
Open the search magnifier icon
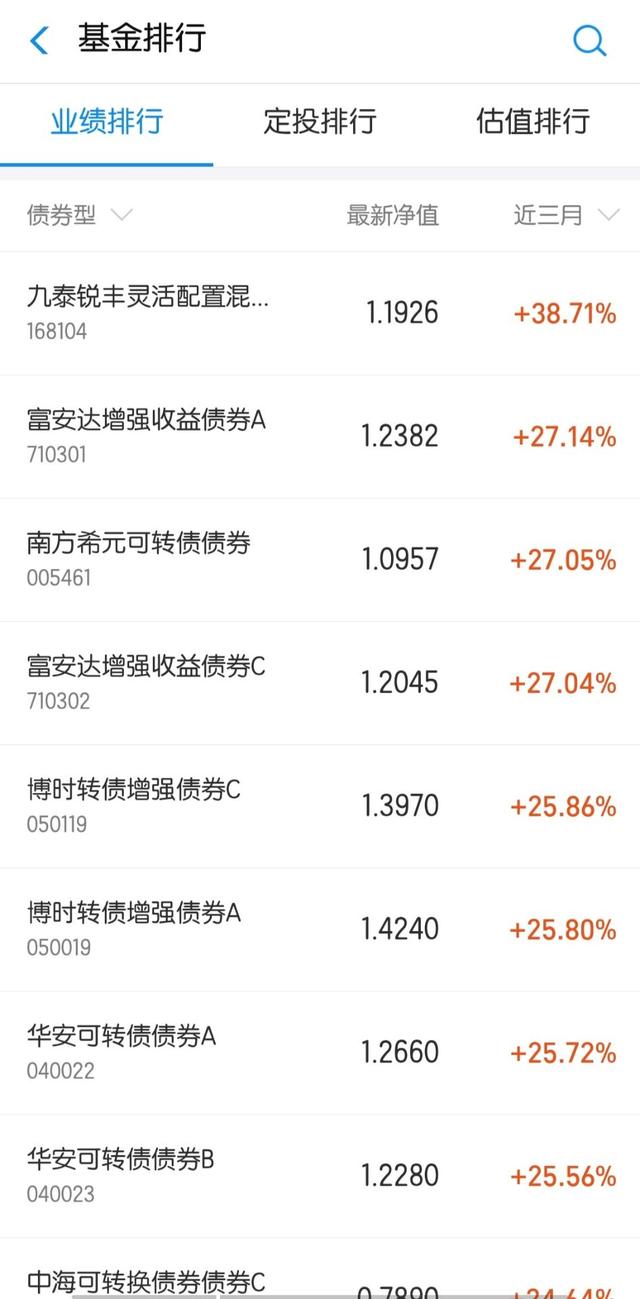tap(589, 41)
